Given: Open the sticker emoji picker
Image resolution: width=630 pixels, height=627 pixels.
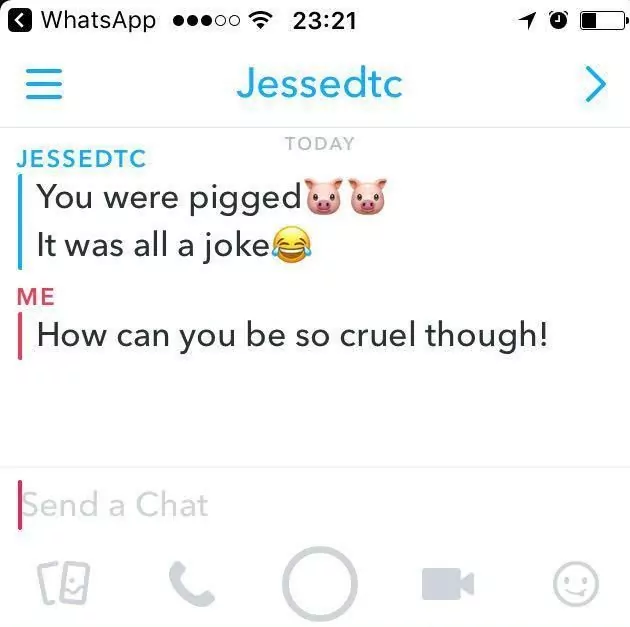Looking at the screenshot, I should point(576,583).
